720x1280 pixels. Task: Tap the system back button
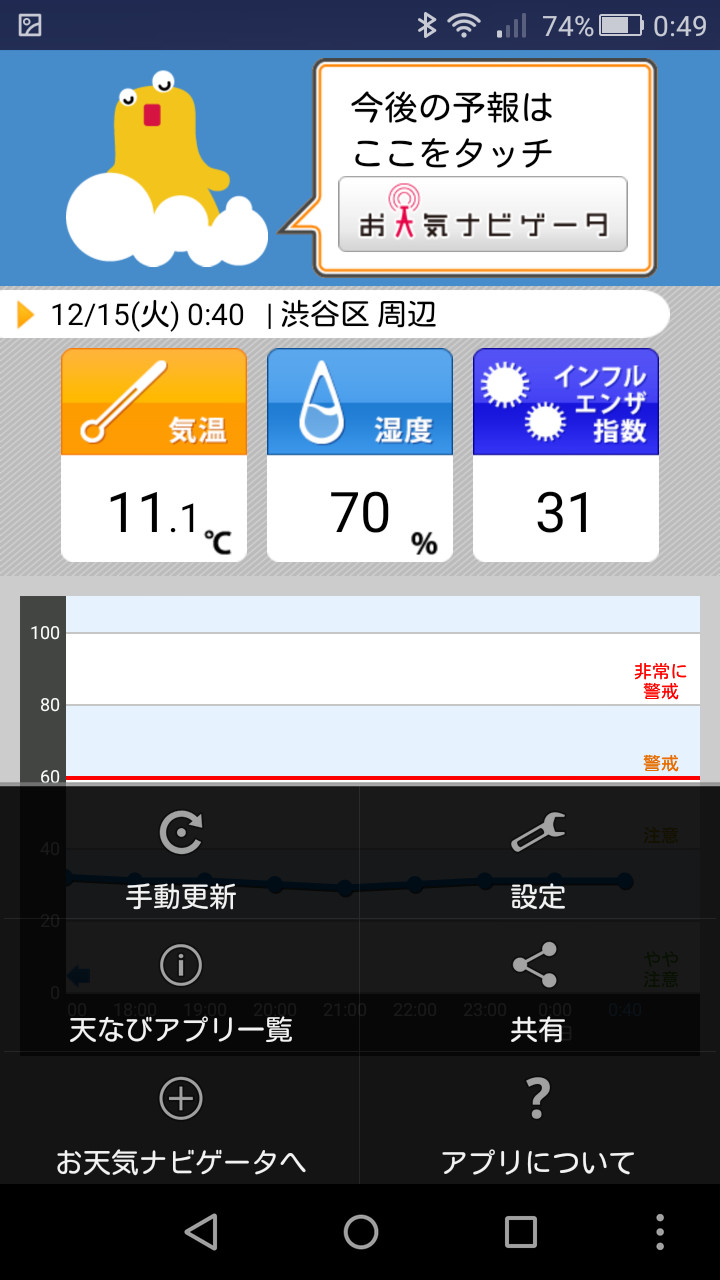pyautogui.click(x=201, y=1232)
